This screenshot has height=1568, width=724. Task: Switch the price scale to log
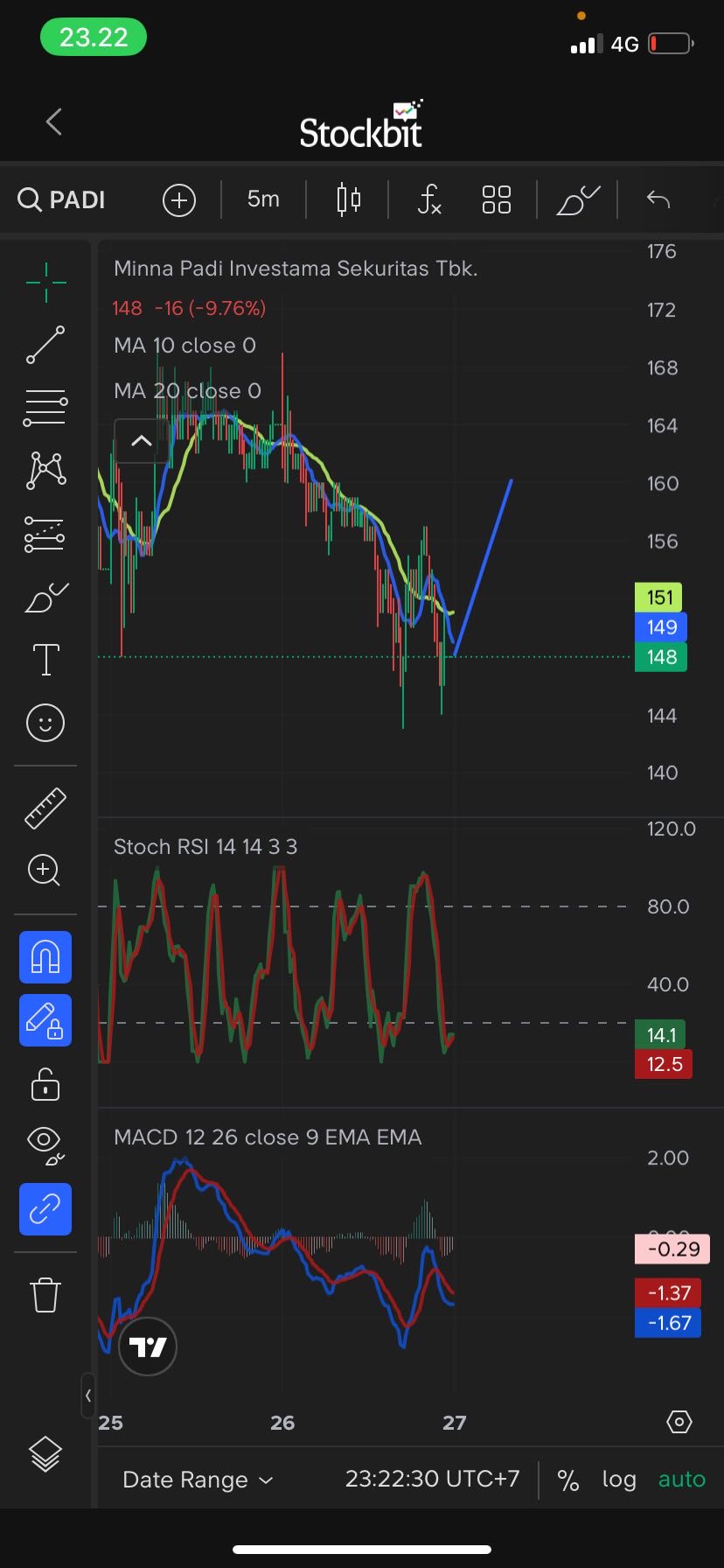click(618, 1480)
